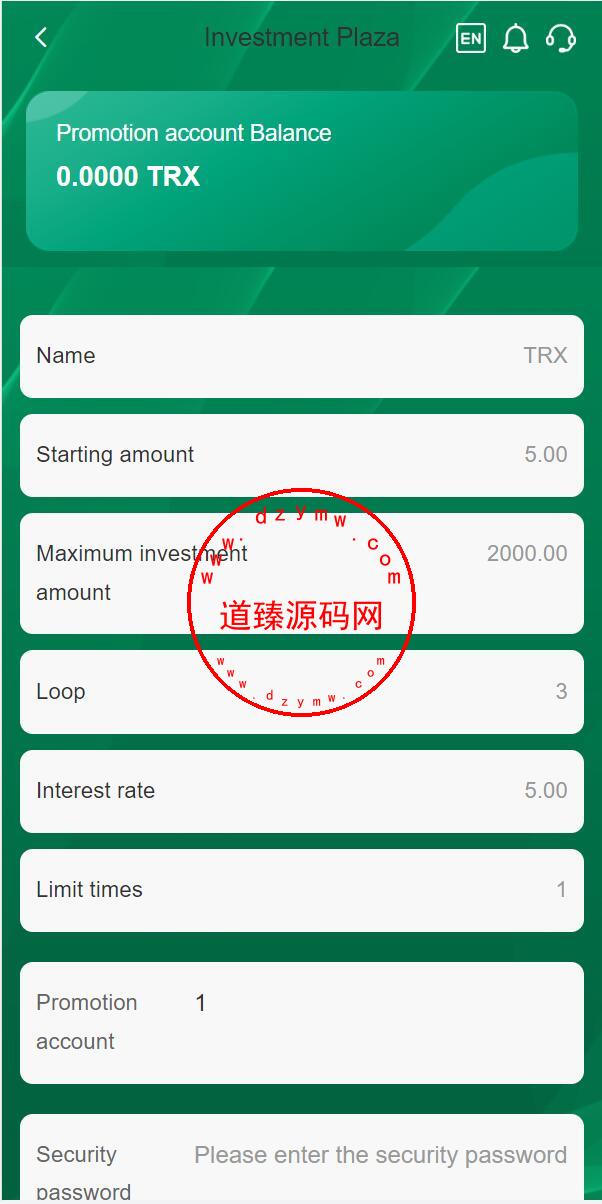Change language with the EN icon

(x=470, y=39)
